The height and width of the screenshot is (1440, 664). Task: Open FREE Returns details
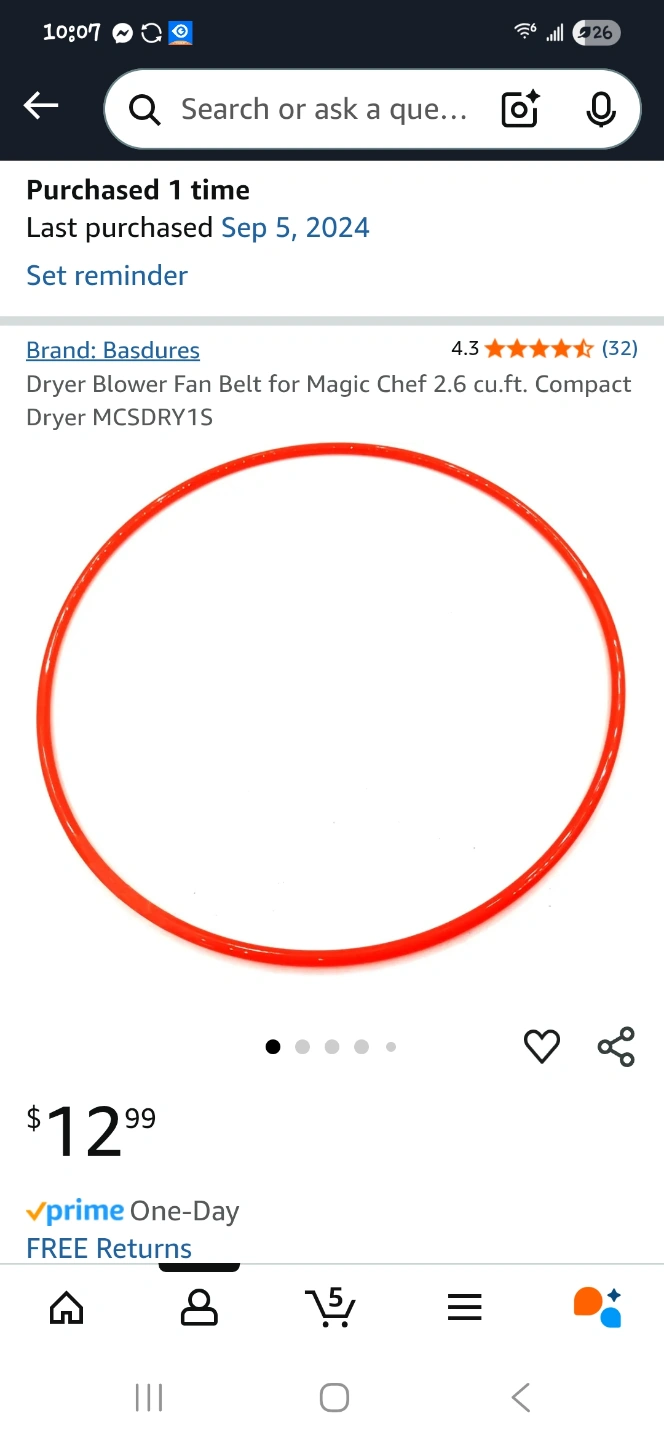pos(109,1248)
